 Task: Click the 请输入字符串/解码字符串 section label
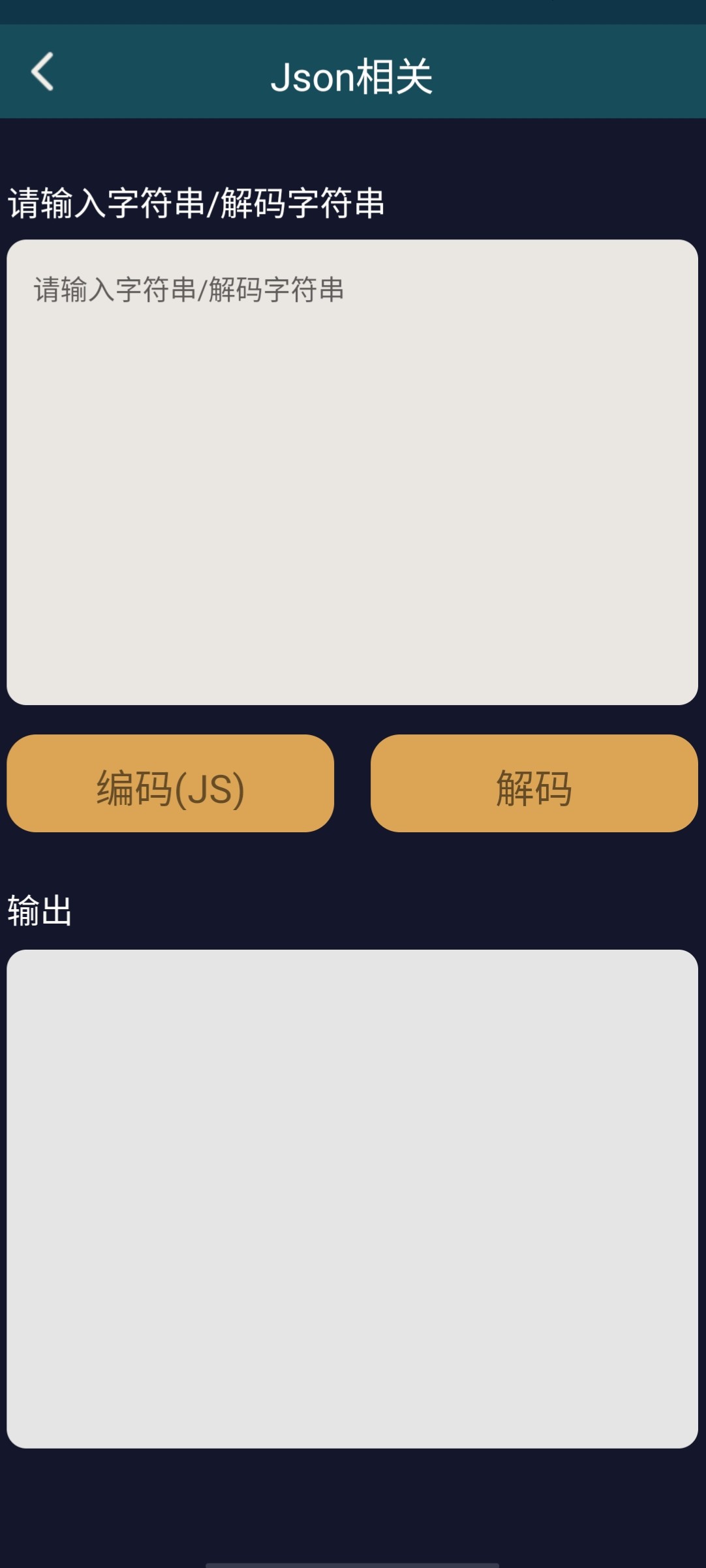coord(196,202)
